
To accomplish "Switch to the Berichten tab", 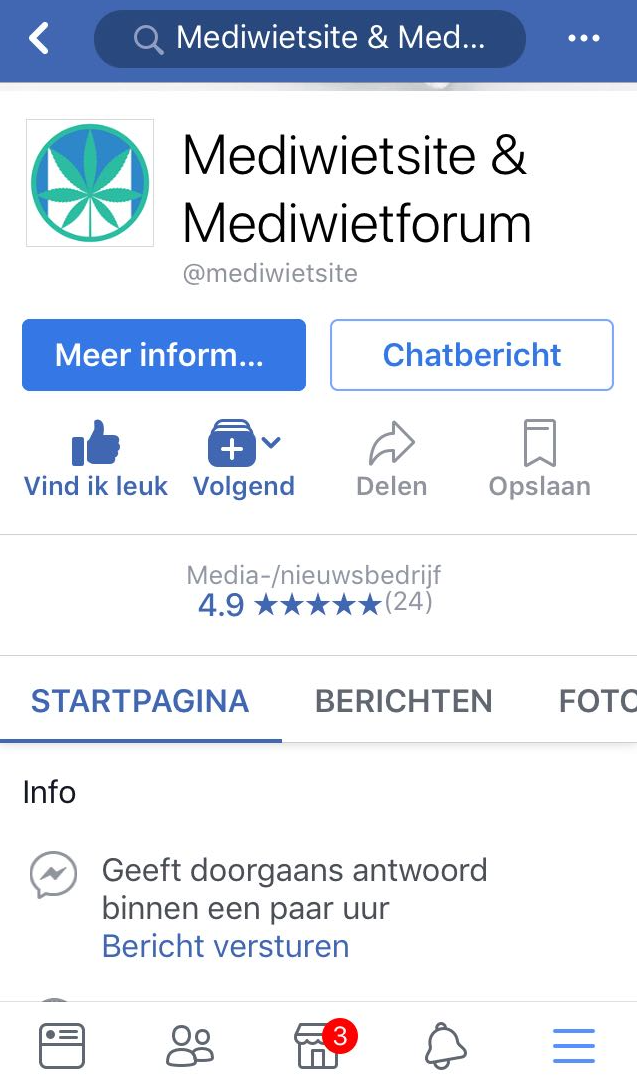I will [403, 701].
